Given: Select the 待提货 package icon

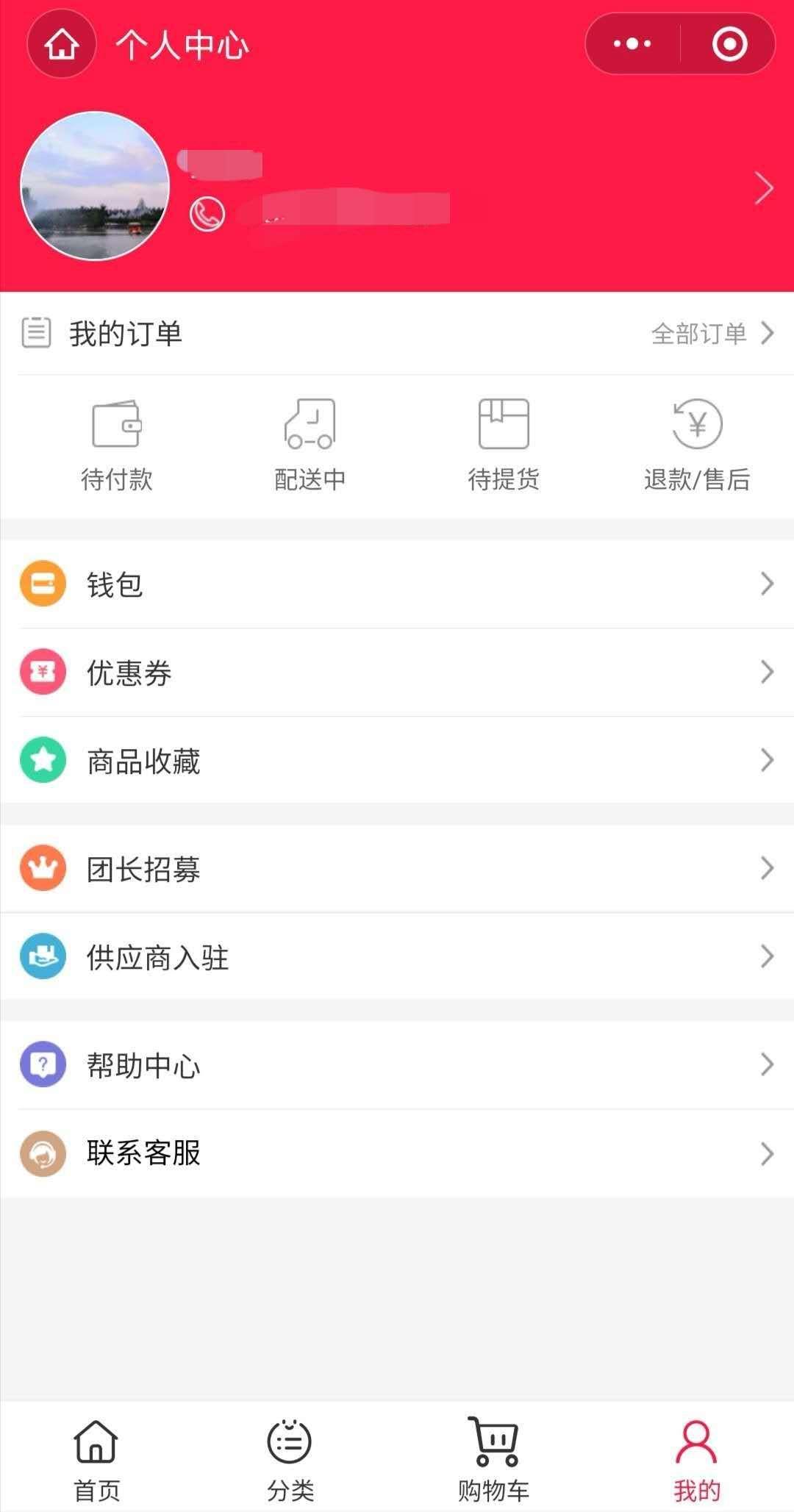Looking at the screenshot, I should 504,423.
